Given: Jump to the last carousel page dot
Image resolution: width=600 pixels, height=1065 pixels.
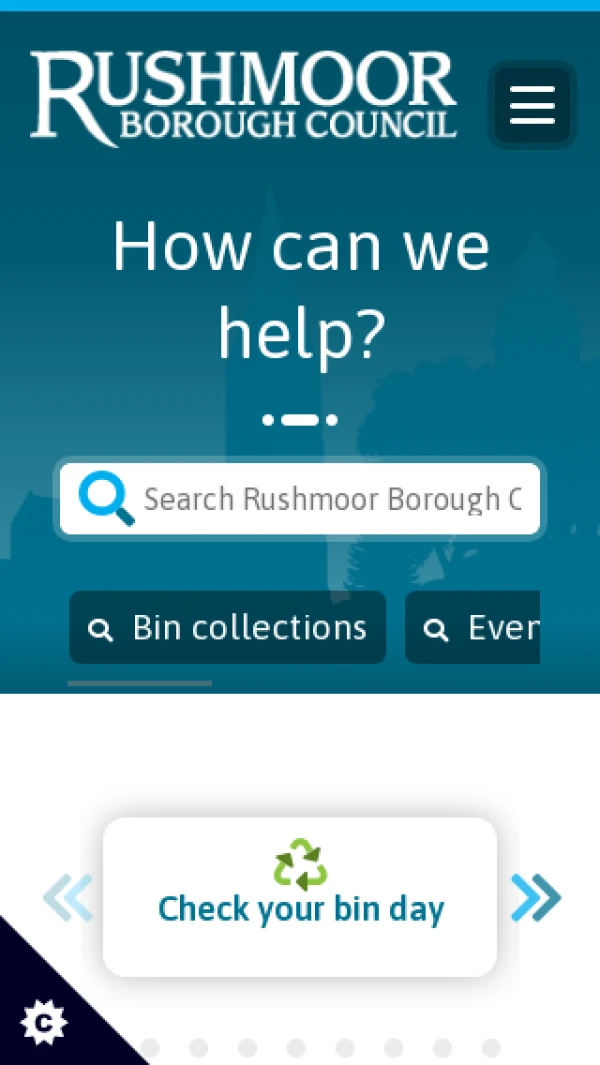Looking at the screenshot, I should pyautogui.click(x=490, y=1048).
